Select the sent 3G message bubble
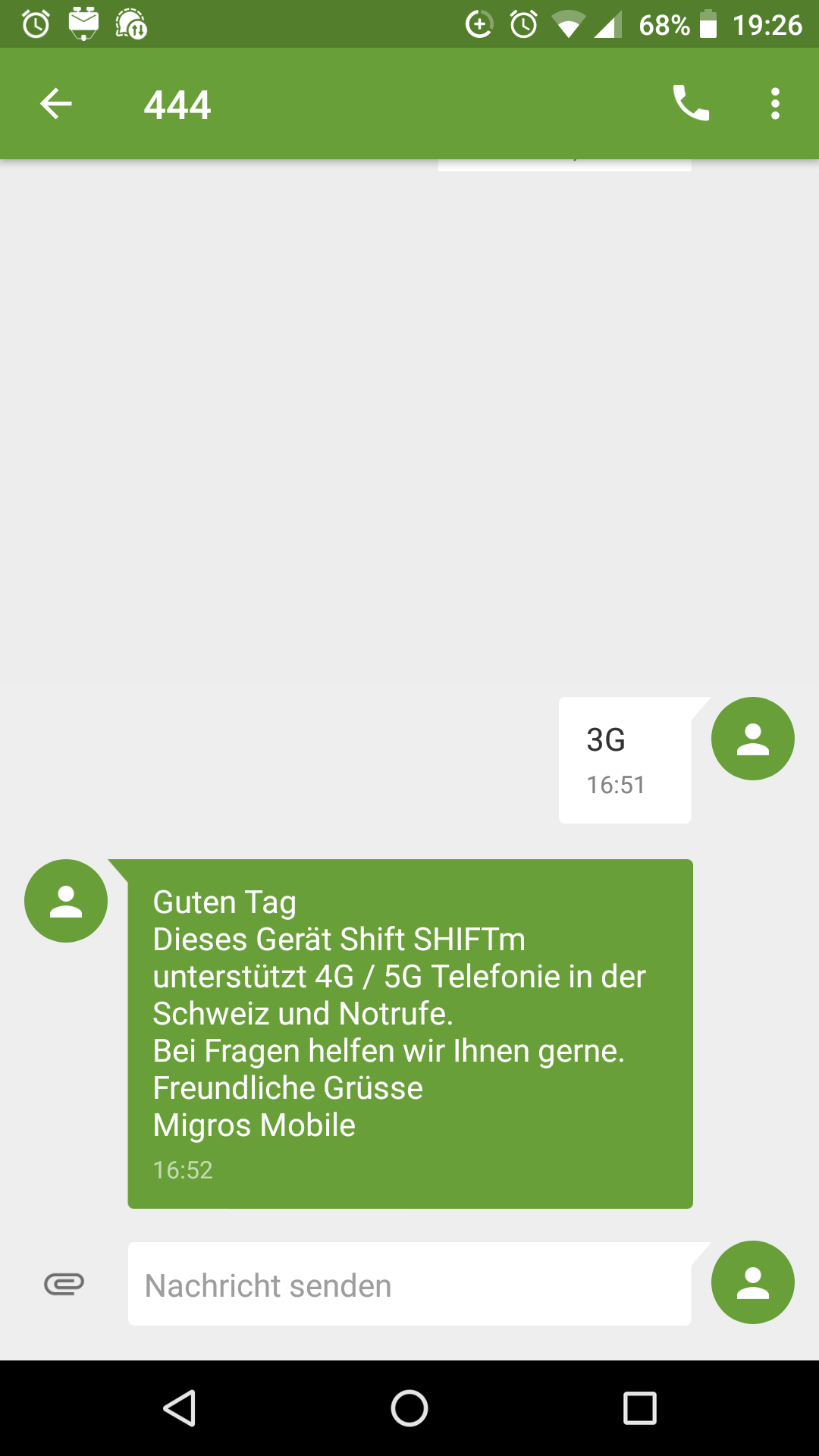The image size is (819, 1456). click(624, 759)
